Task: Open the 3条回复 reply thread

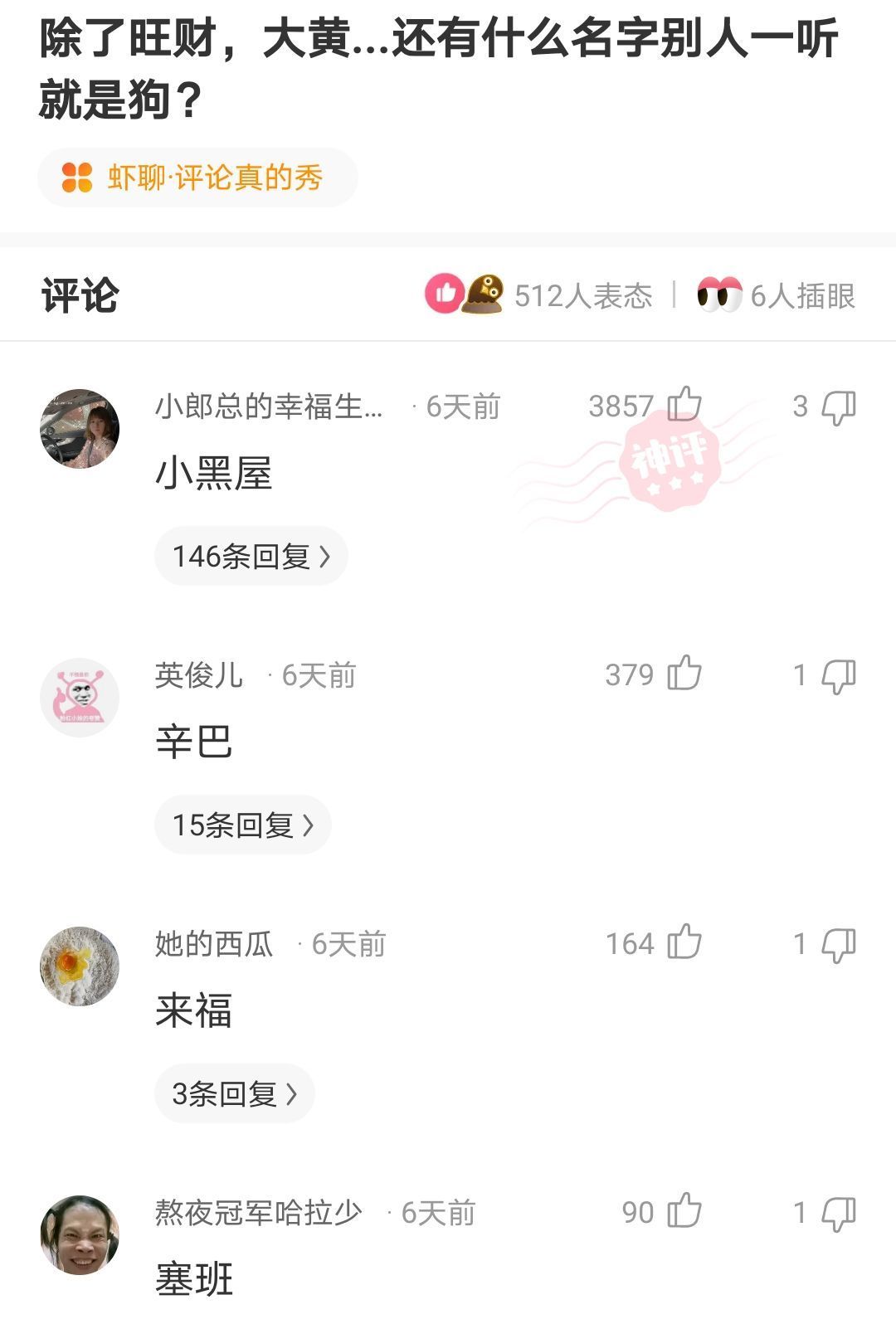Action: (x=236, y=1093)
